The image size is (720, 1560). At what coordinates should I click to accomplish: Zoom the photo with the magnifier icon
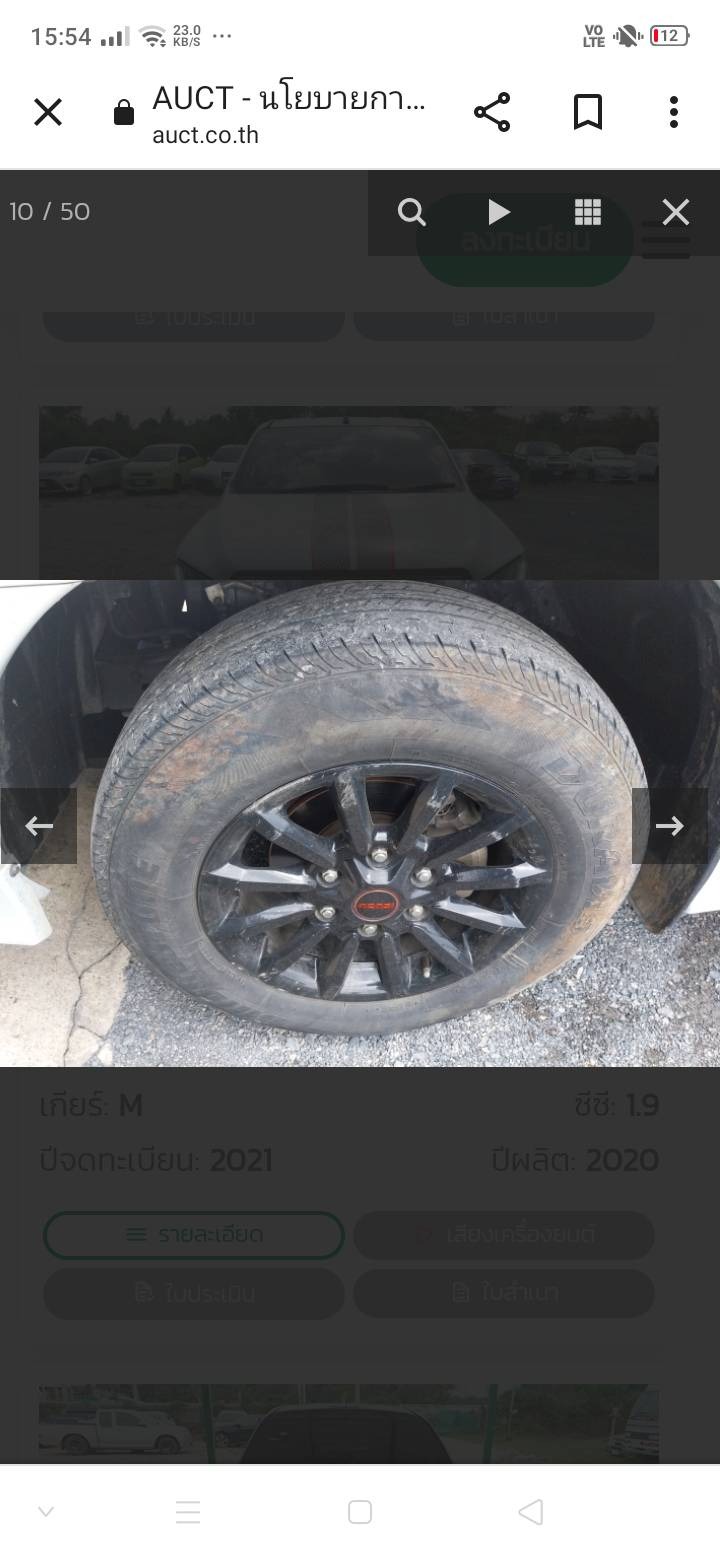tap(412, 212)
